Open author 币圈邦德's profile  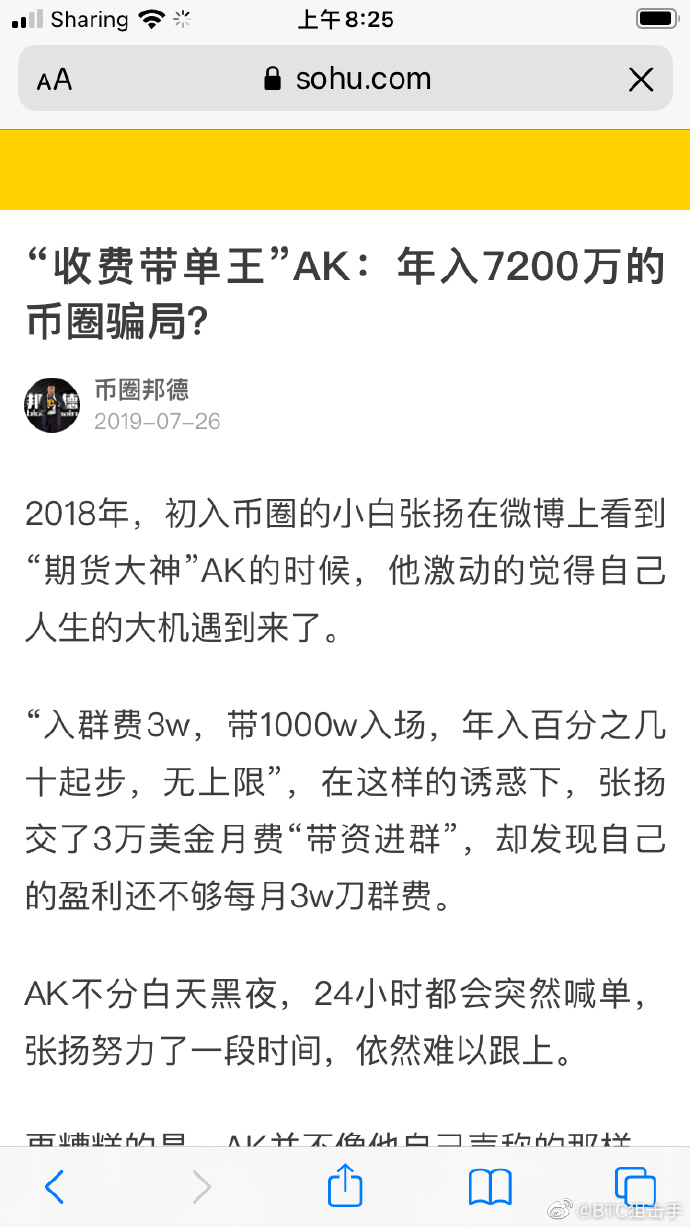tap(141, 389)
